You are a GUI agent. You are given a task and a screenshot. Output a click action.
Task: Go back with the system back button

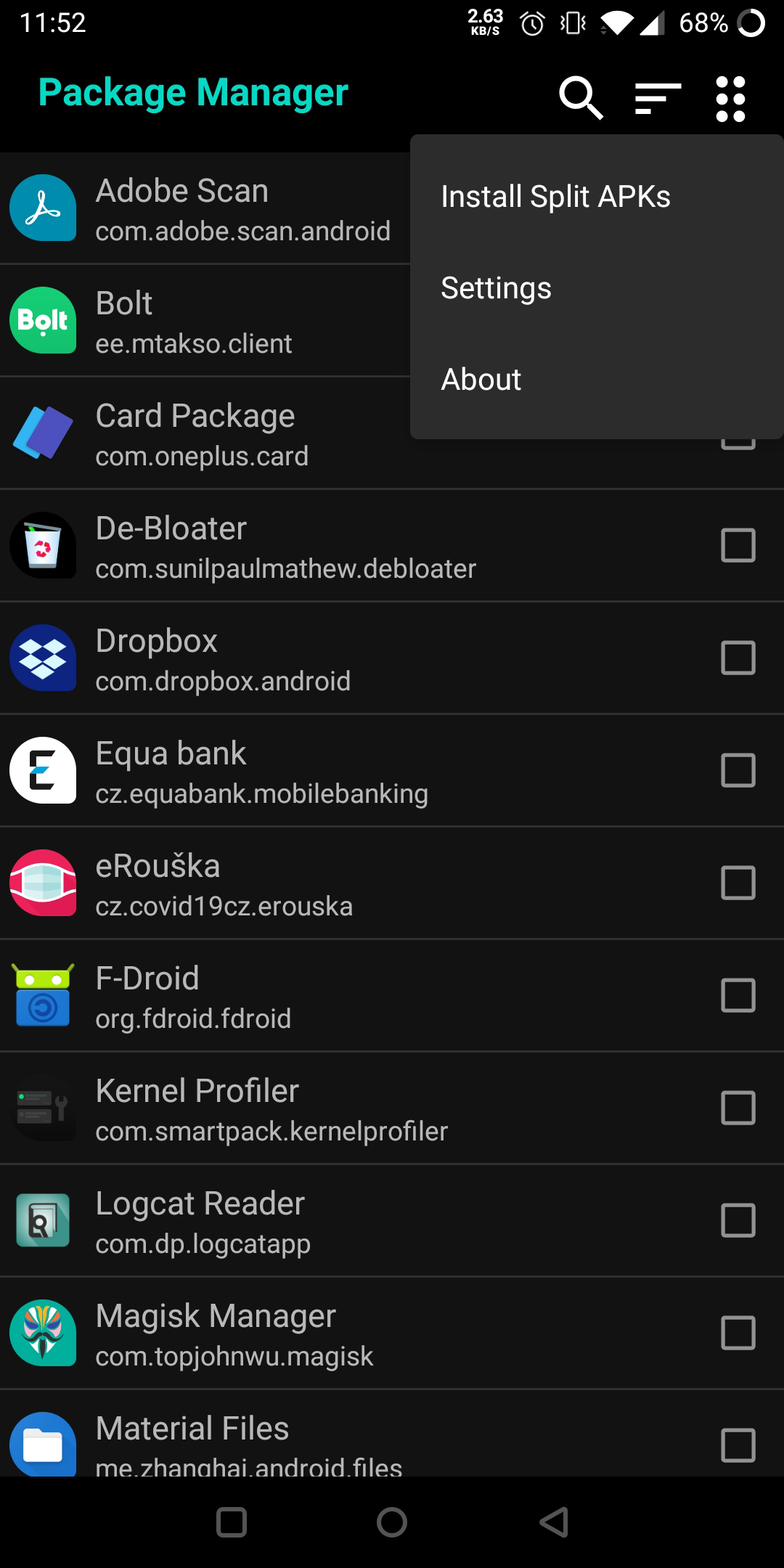(x=554, y=1522)
